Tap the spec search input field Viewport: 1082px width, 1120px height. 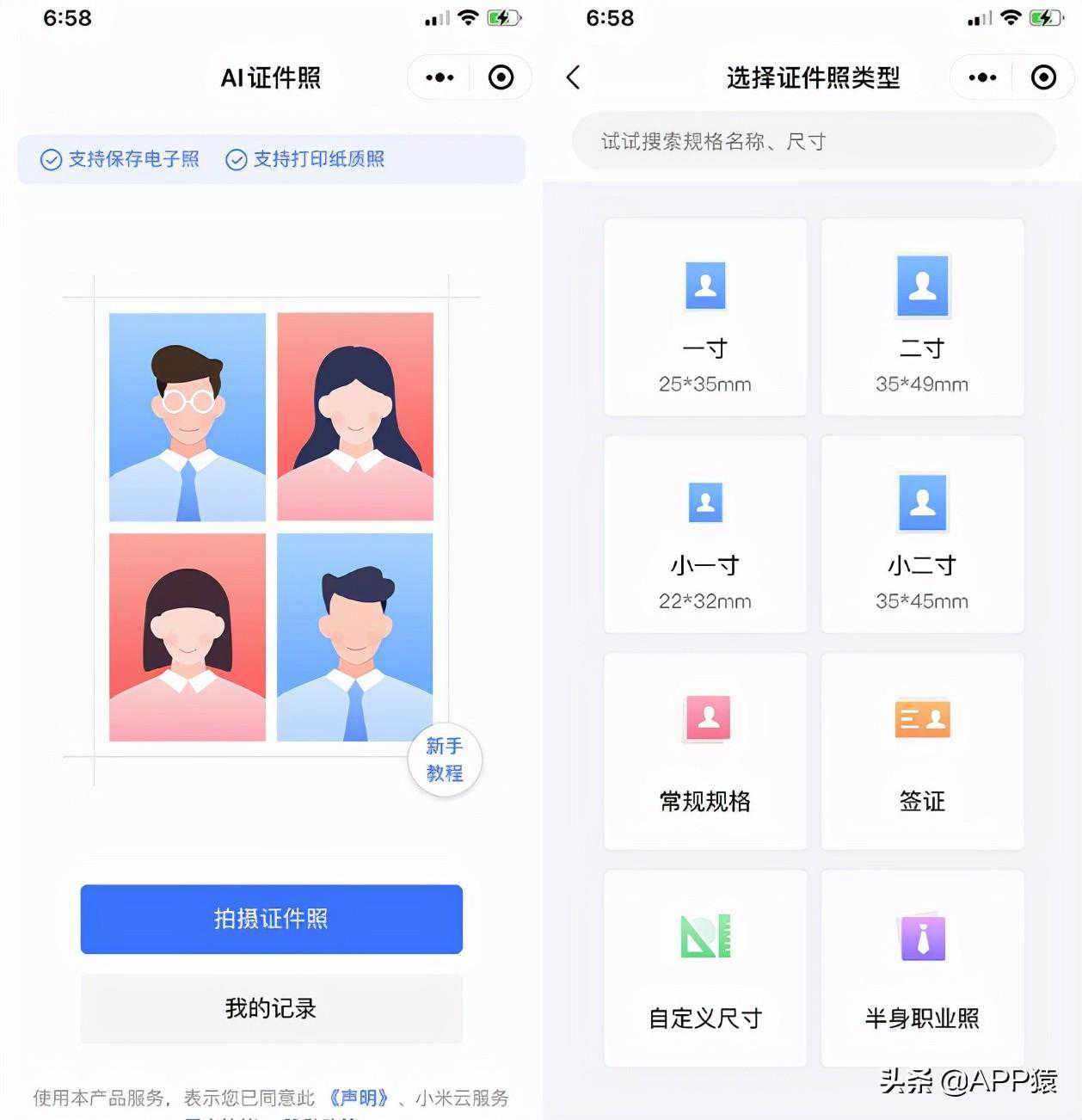pos(812,141)
